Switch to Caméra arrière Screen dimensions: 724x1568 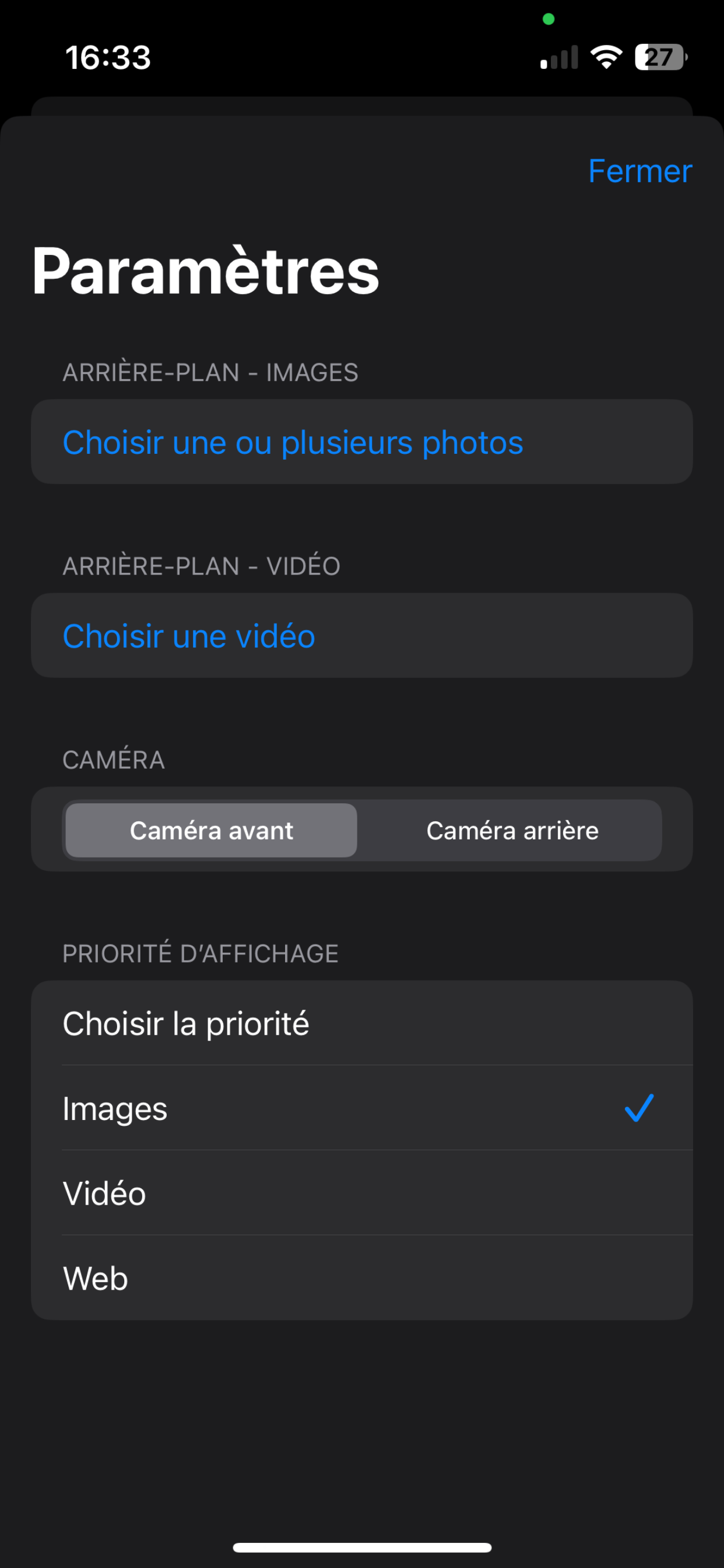click(x=512, y=830)
